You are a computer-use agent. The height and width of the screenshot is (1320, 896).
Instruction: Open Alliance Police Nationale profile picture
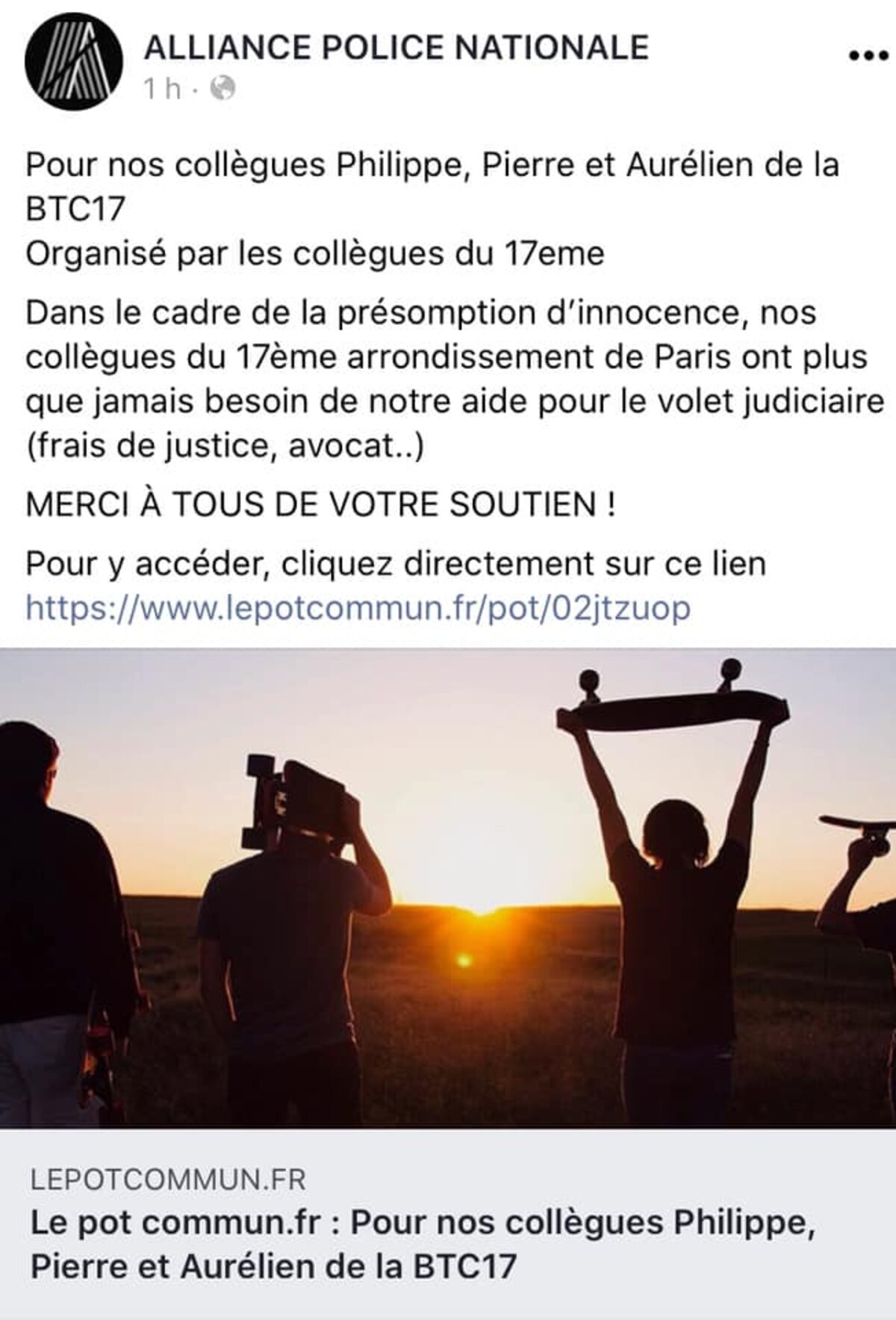point(73,62)
